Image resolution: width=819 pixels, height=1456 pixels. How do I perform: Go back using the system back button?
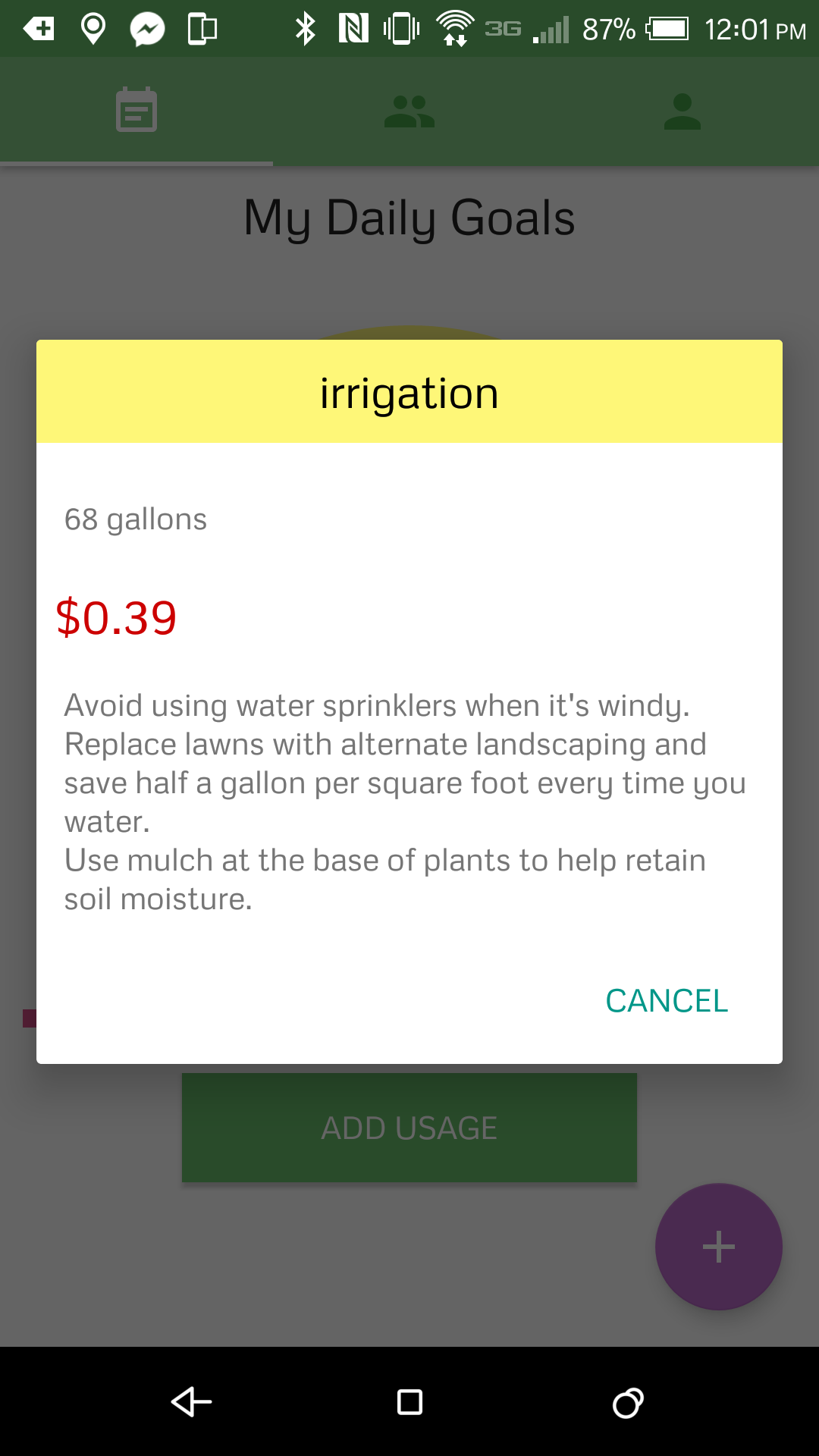(191, 1401)
